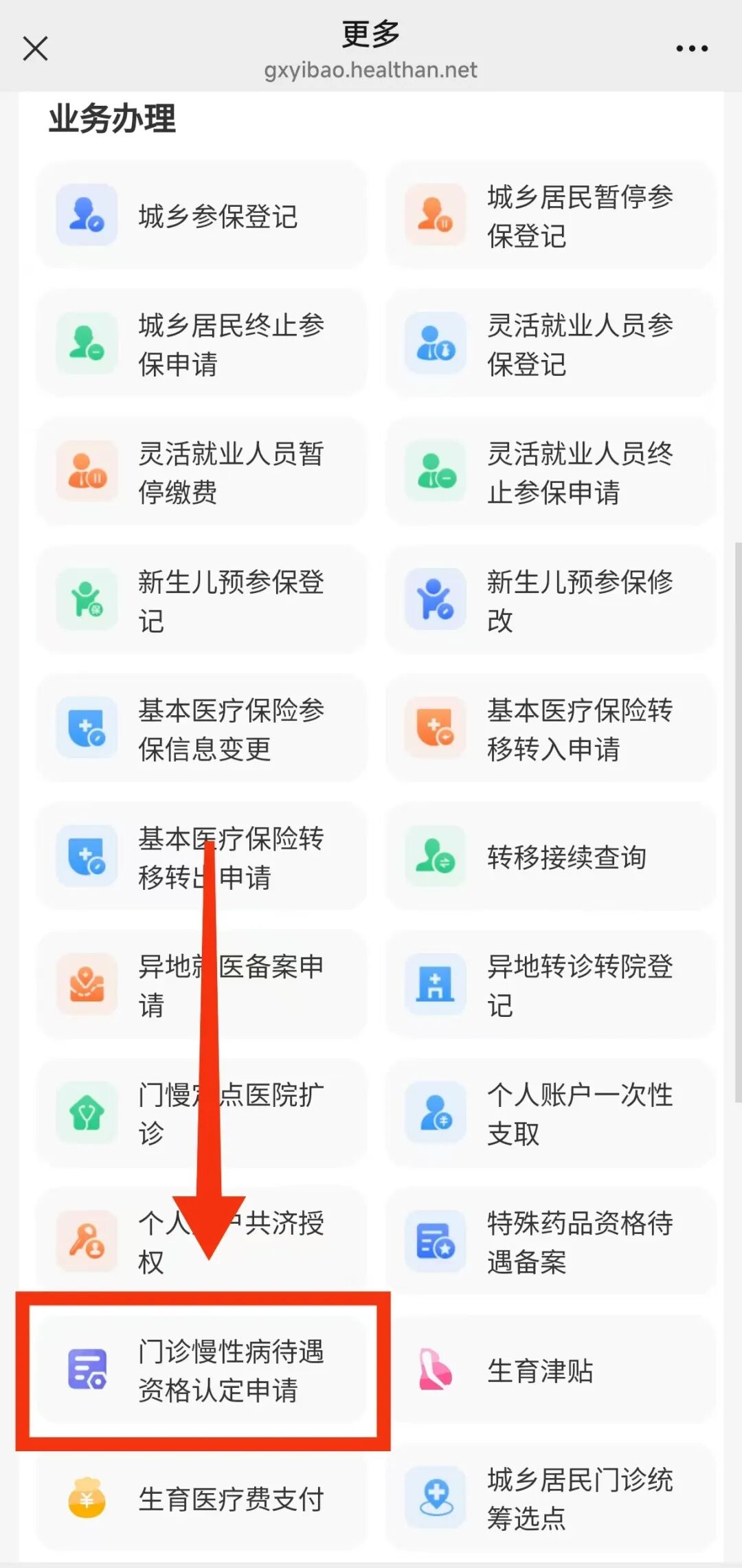742x1568 pixels.
Task: Select 特殊药品资格待遇备案
Action: [550, 1242]
